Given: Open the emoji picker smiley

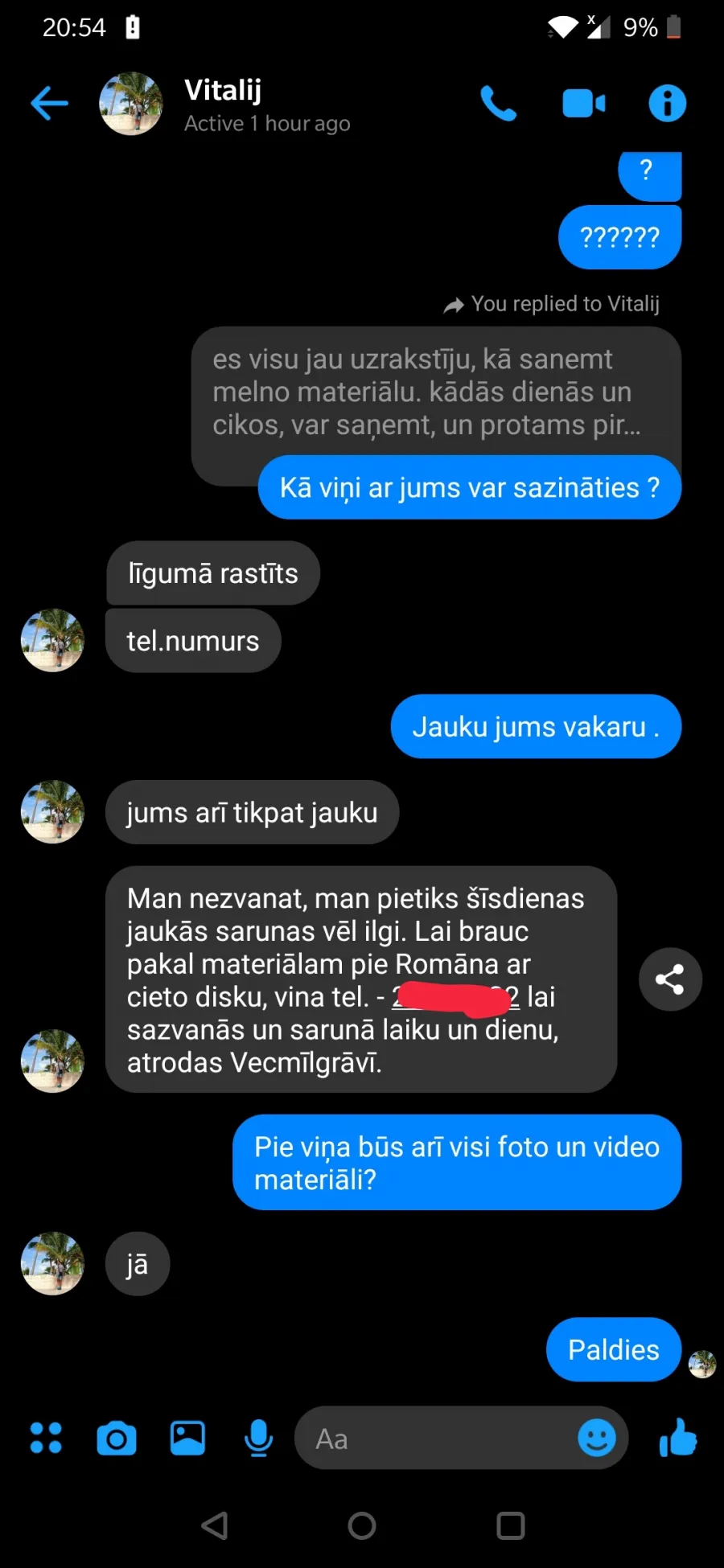Looking at the screenshot, I should tap(597, 1438).
